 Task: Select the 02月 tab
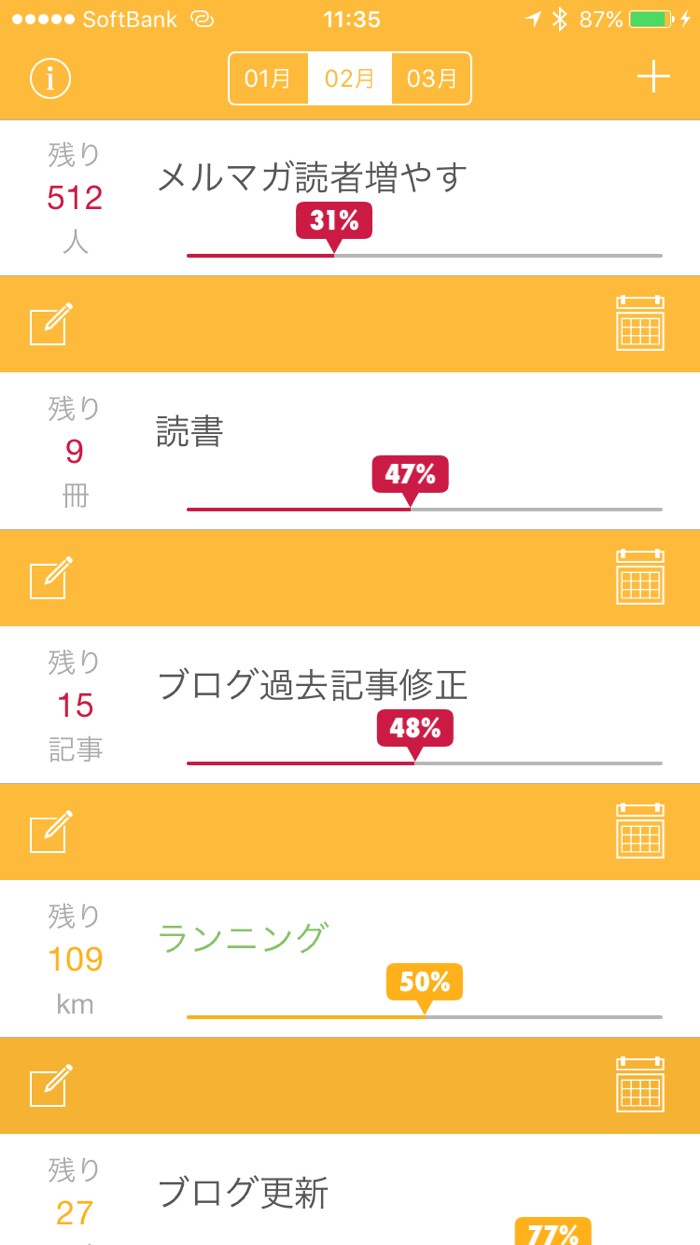coord(350,79)
